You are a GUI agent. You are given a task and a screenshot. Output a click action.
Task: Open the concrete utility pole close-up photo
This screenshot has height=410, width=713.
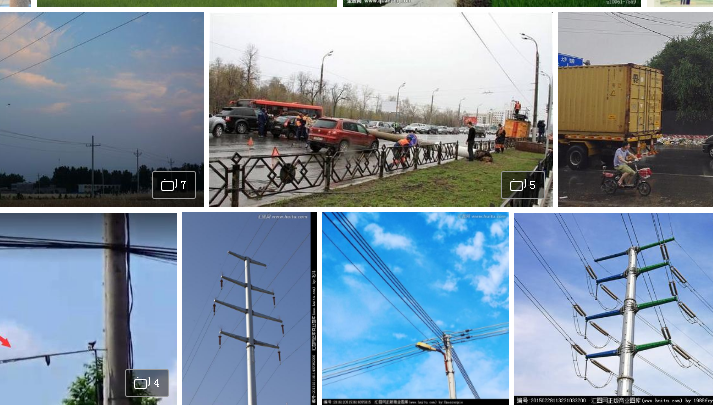(88, 308)
